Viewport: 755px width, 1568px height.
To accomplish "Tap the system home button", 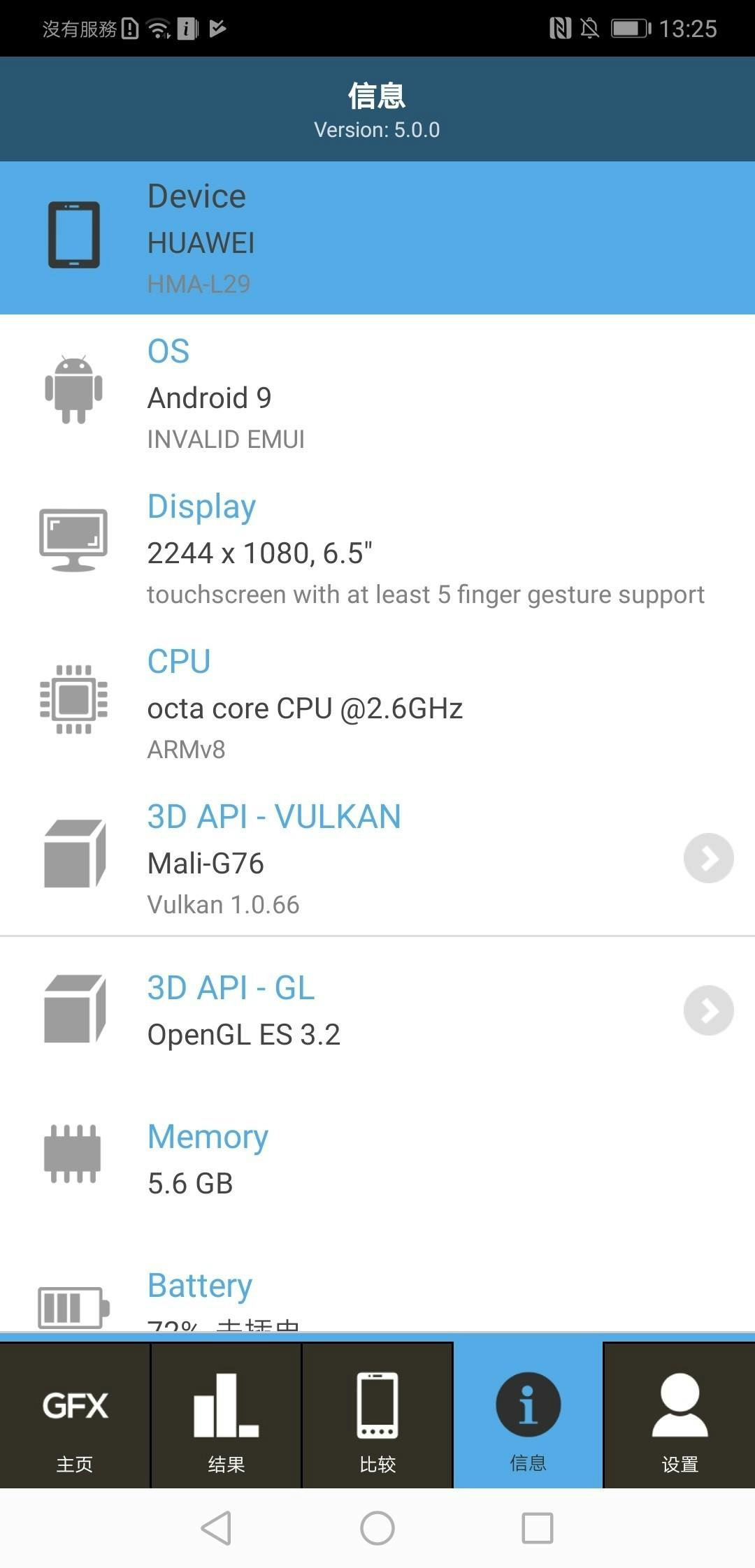I will point(377,1528).
